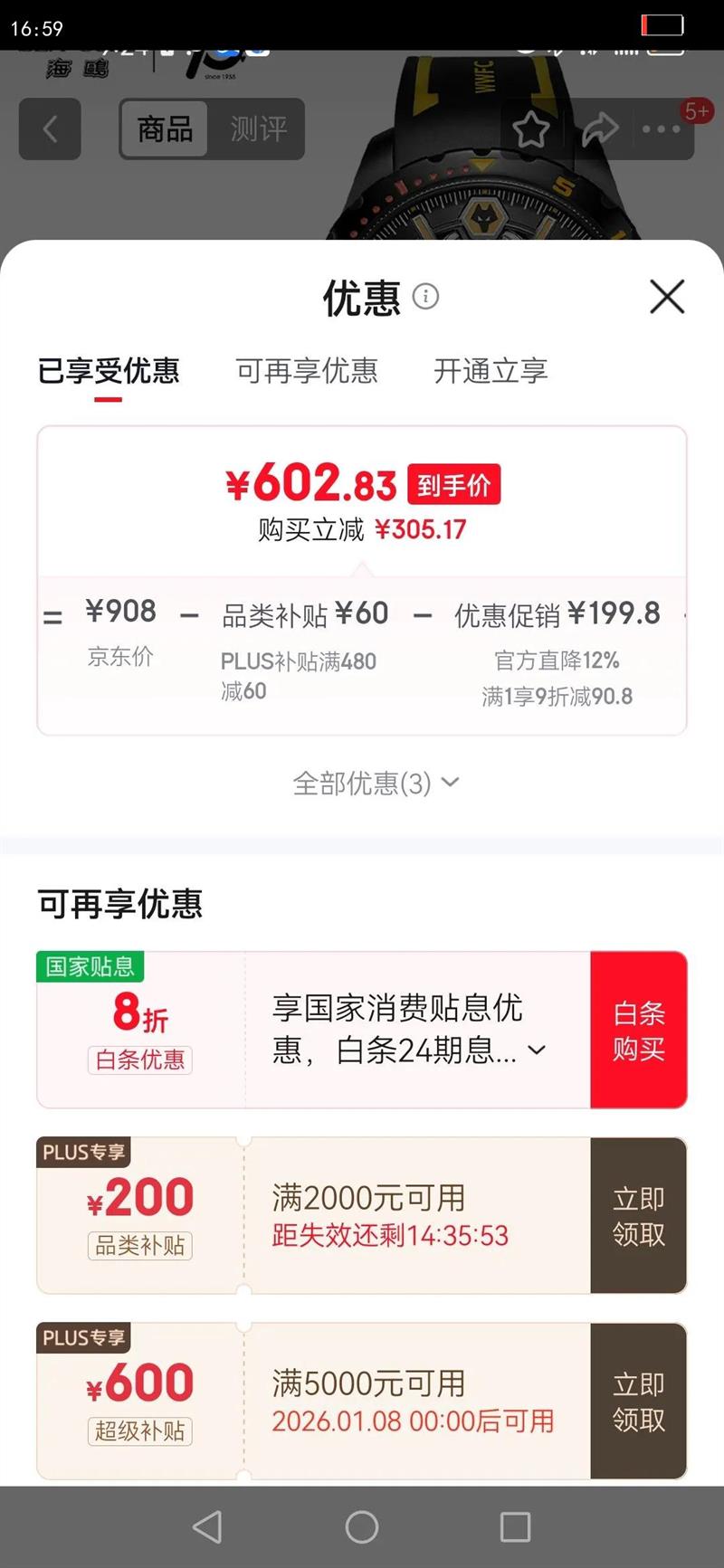Switch to the 测评 tab
724x1568 pixels.
point(256,129)
